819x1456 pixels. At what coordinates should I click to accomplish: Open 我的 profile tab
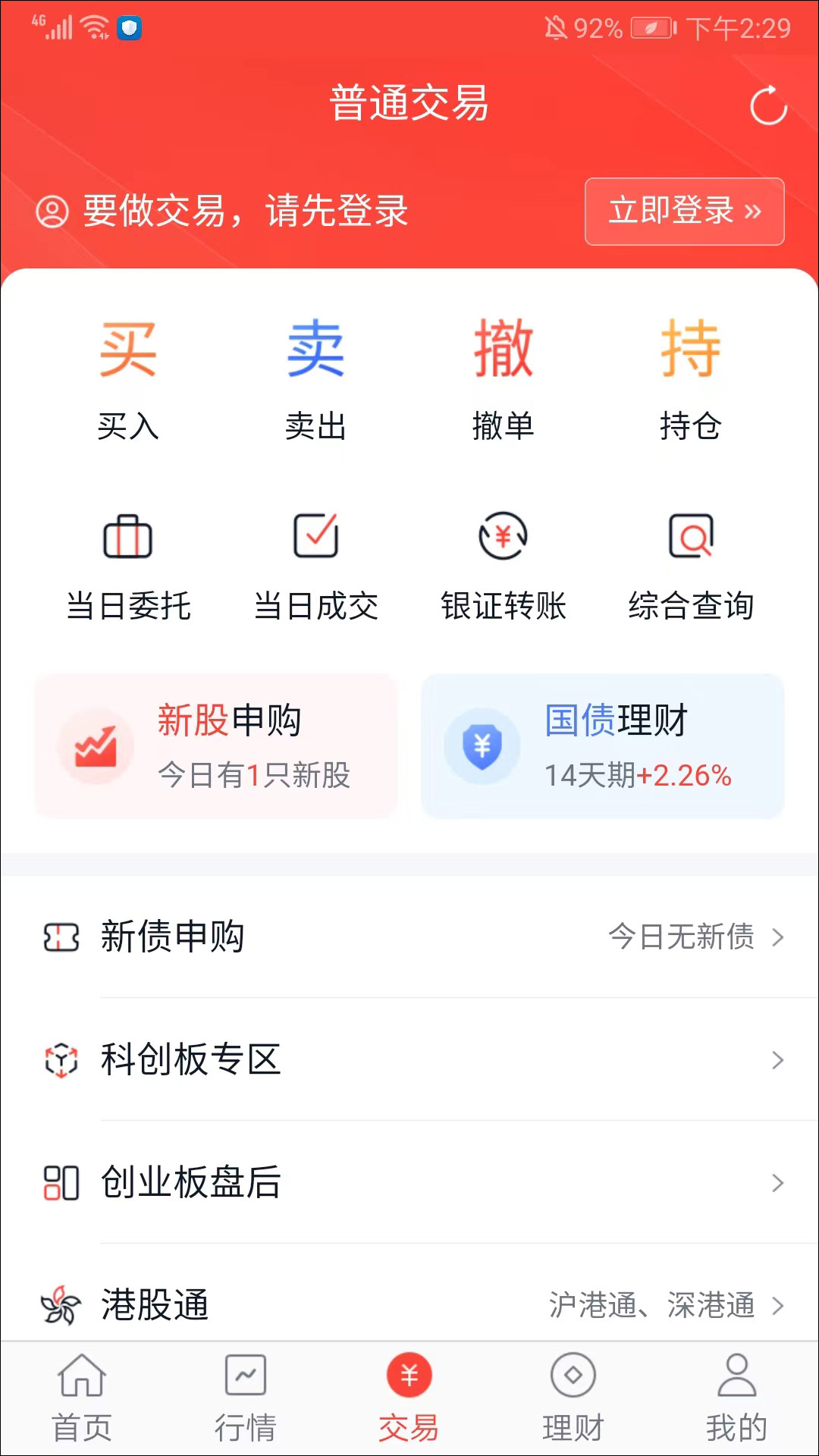737,1399
